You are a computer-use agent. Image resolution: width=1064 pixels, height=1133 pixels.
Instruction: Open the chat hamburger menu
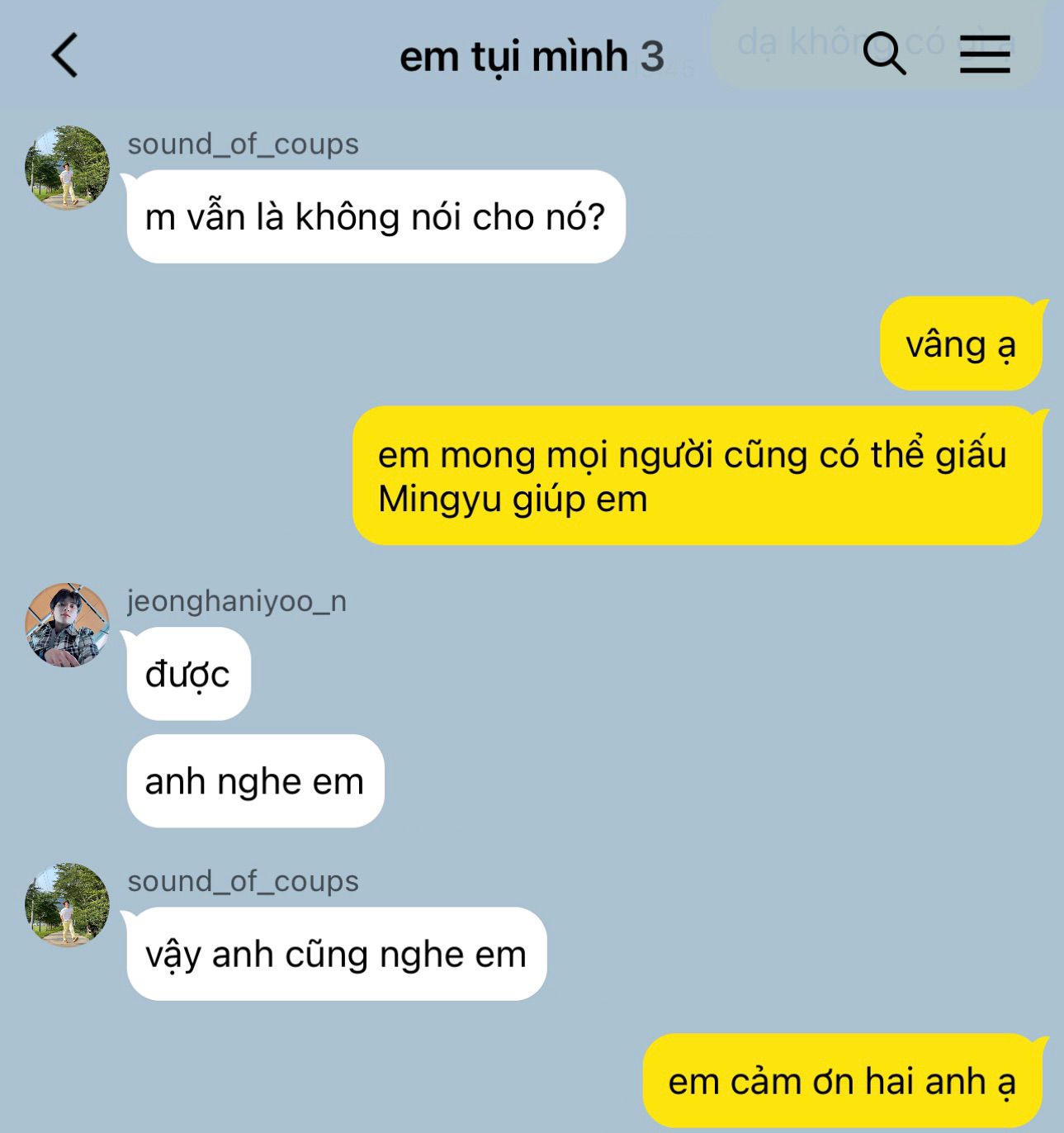(x=985, y=55)
